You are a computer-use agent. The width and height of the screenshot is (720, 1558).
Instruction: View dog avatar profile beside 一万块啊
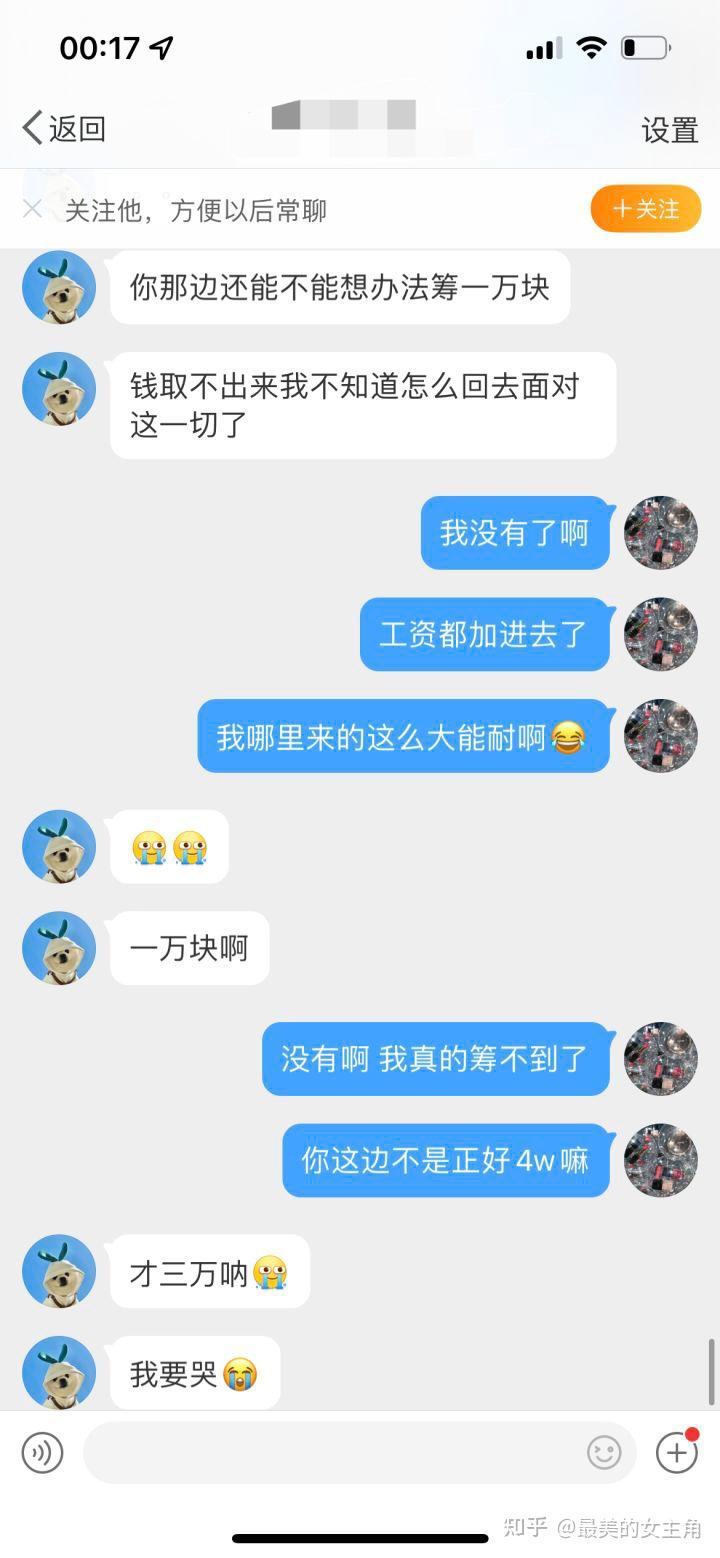pos(59,947)
